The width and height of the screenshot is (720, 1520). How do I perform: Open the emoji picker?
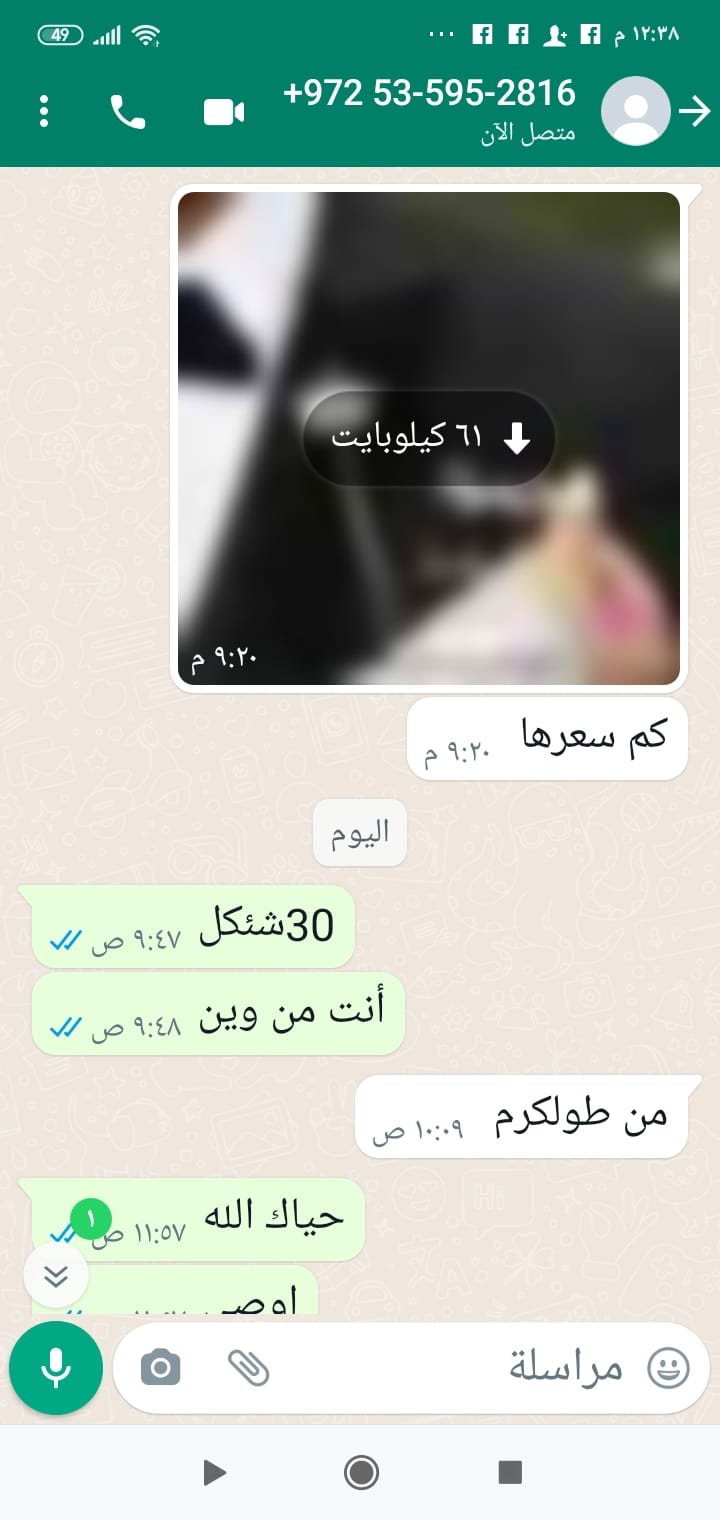(x=668, y=1367)
